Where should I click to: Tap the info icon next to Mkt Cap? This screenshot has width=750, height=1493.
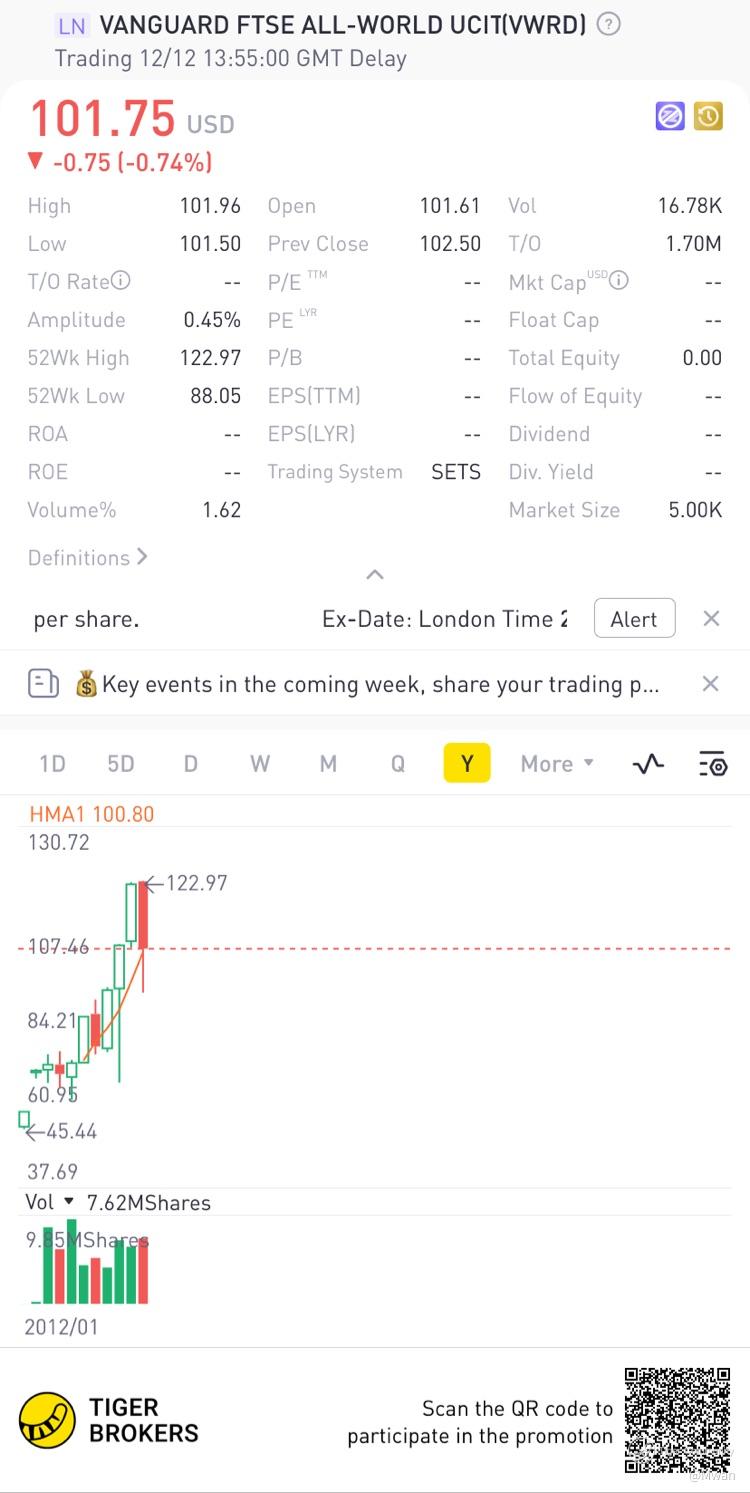[619, 281]
